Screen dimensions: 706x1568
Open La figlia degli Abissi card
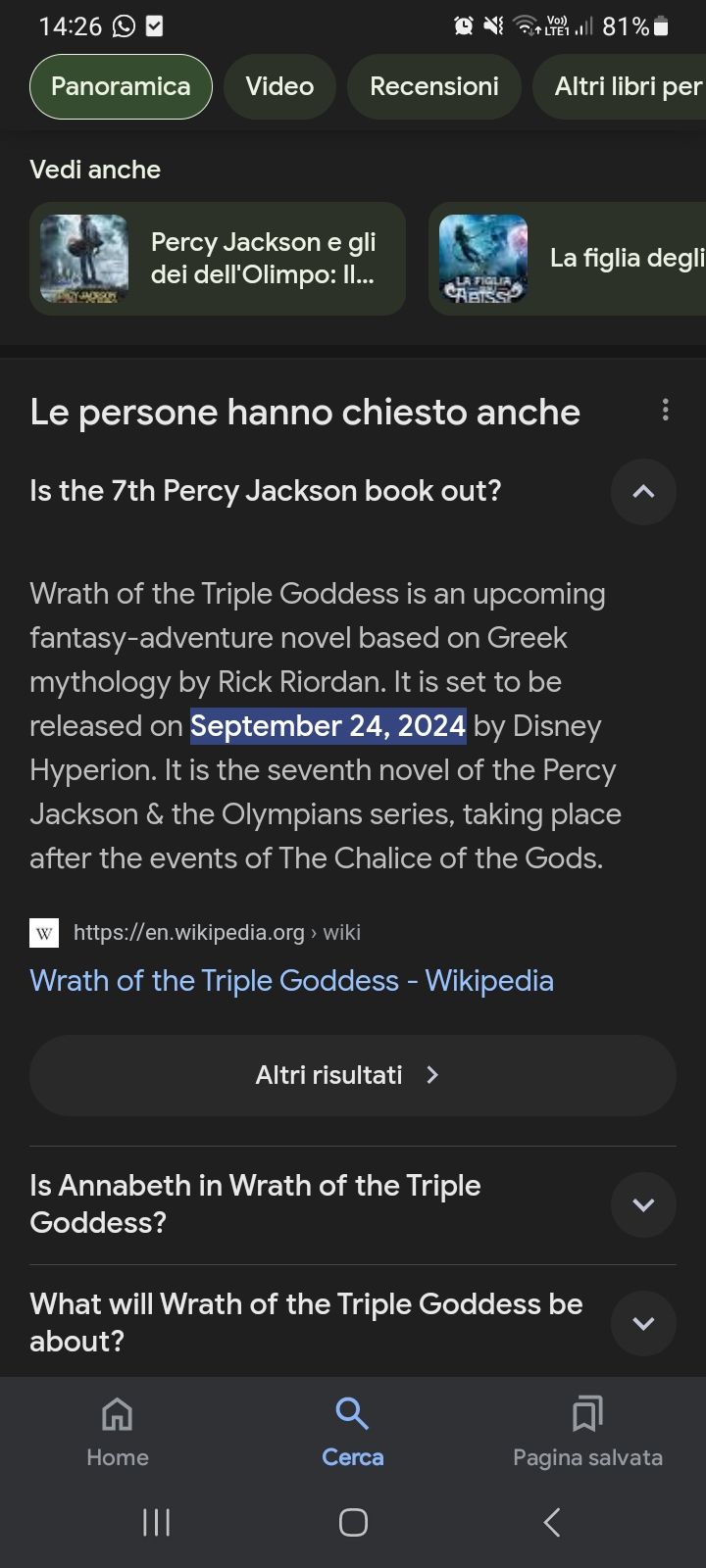567,259
